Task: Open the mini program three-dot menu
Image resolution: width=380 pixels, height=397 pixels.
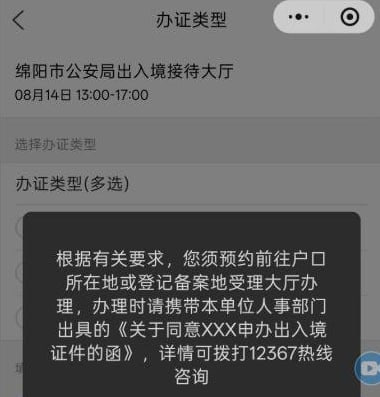Action: [x=298, y=17]
